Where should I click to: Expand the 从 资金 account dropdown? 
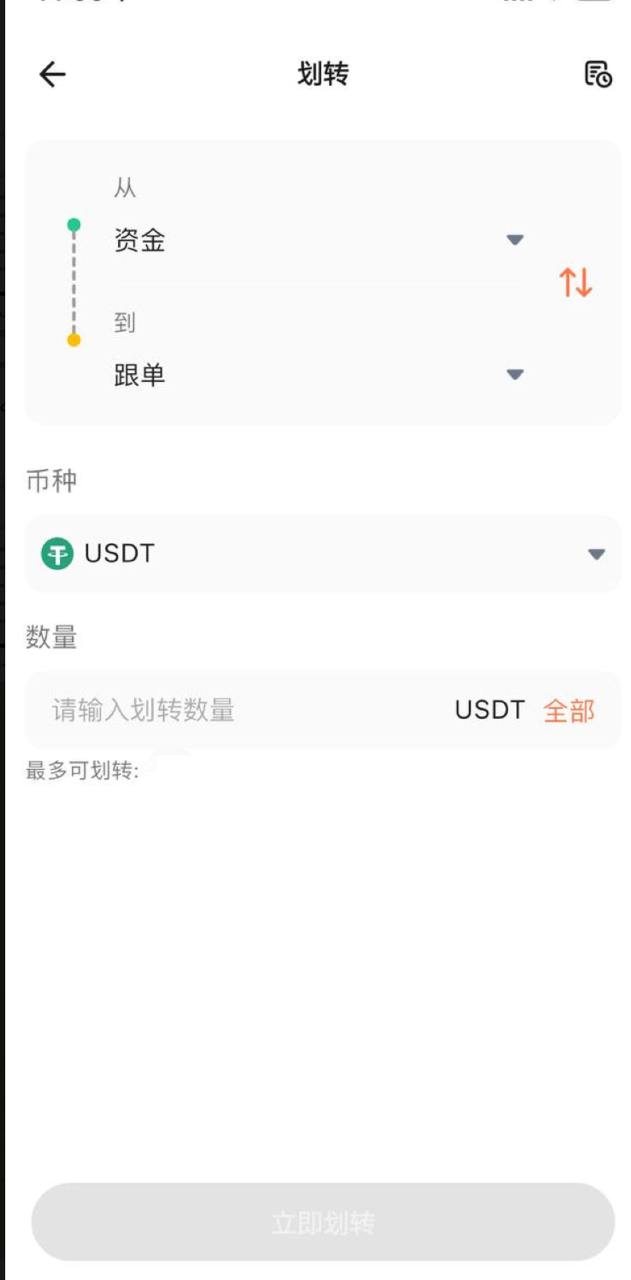318,240
